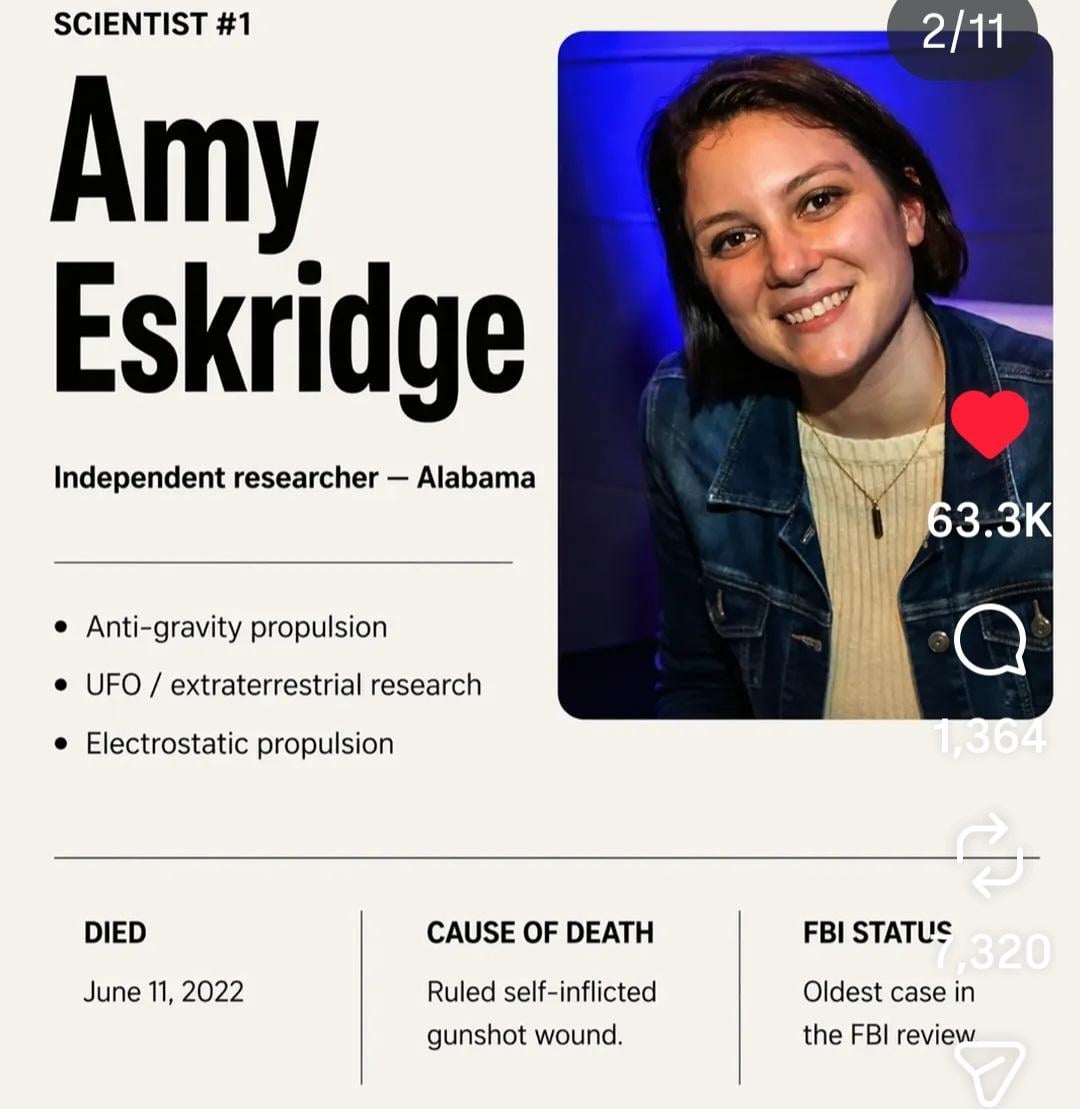The height and width of the screenshot is (1109, 1080).
Task: Open the comments speech bubble
Action: click(990, 641)
